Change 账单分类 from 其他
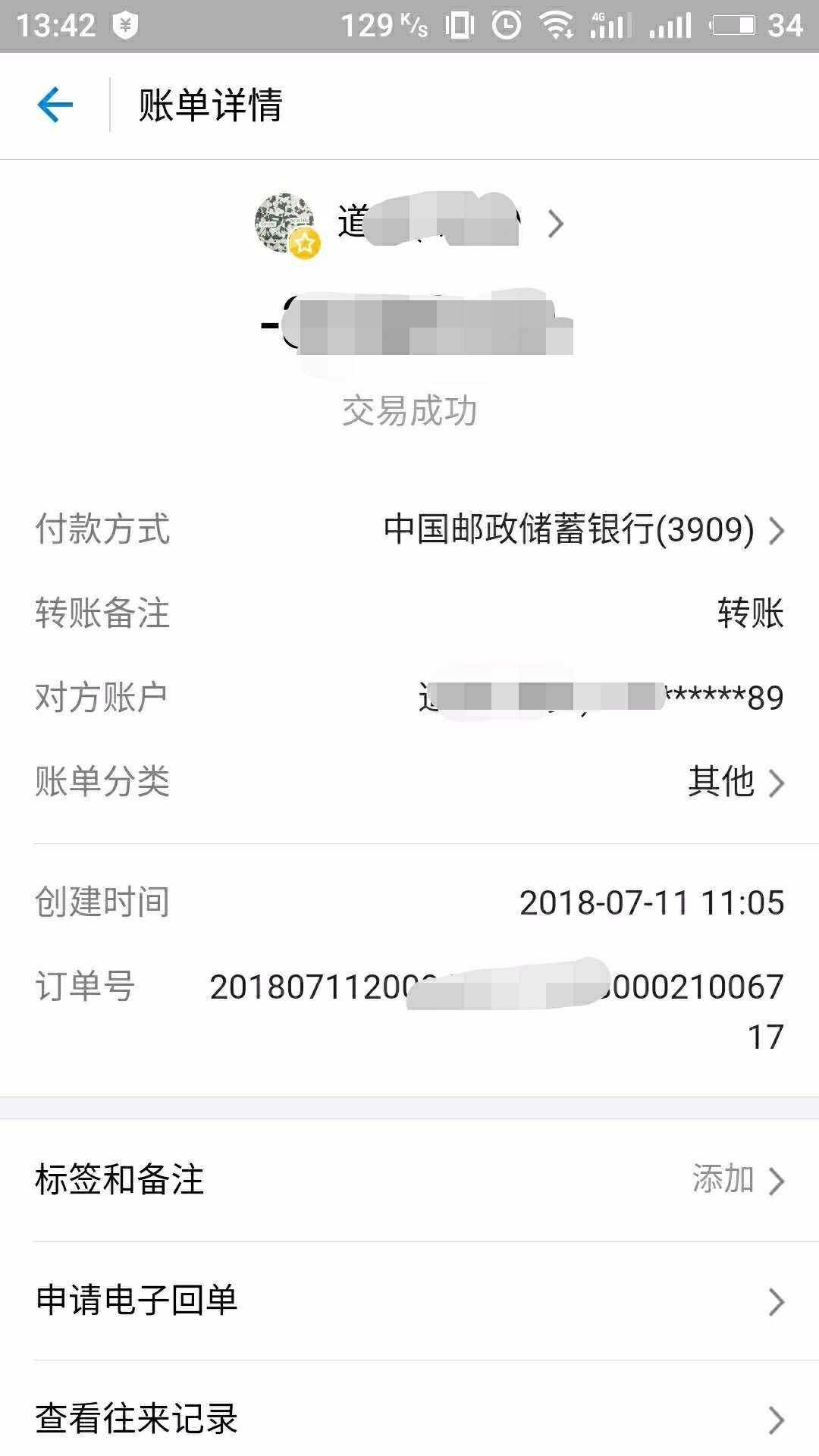 click(x=734, y=782)
